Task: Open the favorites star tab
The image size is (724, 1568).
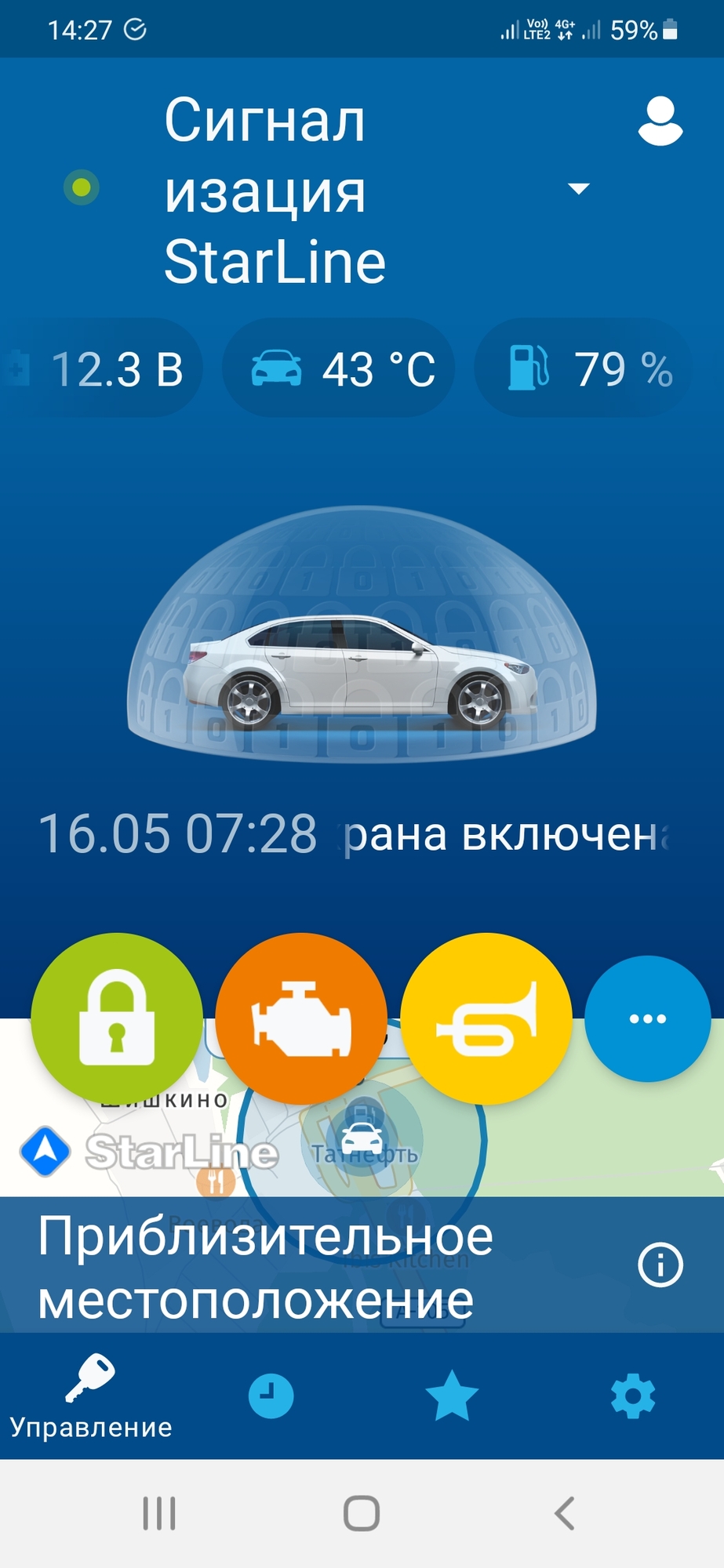Action: [x=452, y=1396]
